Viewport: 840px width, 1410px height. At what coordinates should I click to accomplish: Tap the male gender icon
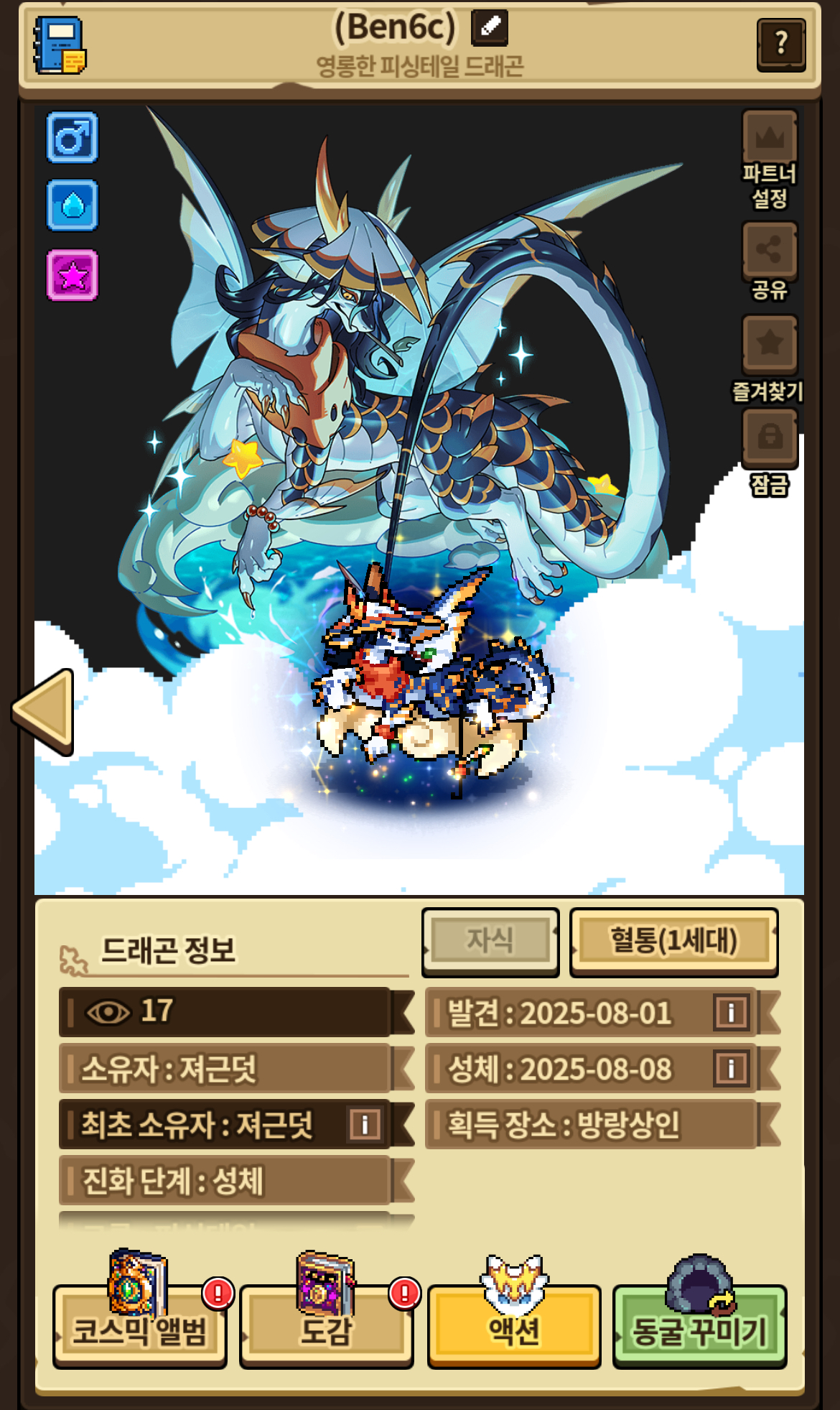click(x=73, y=137)
